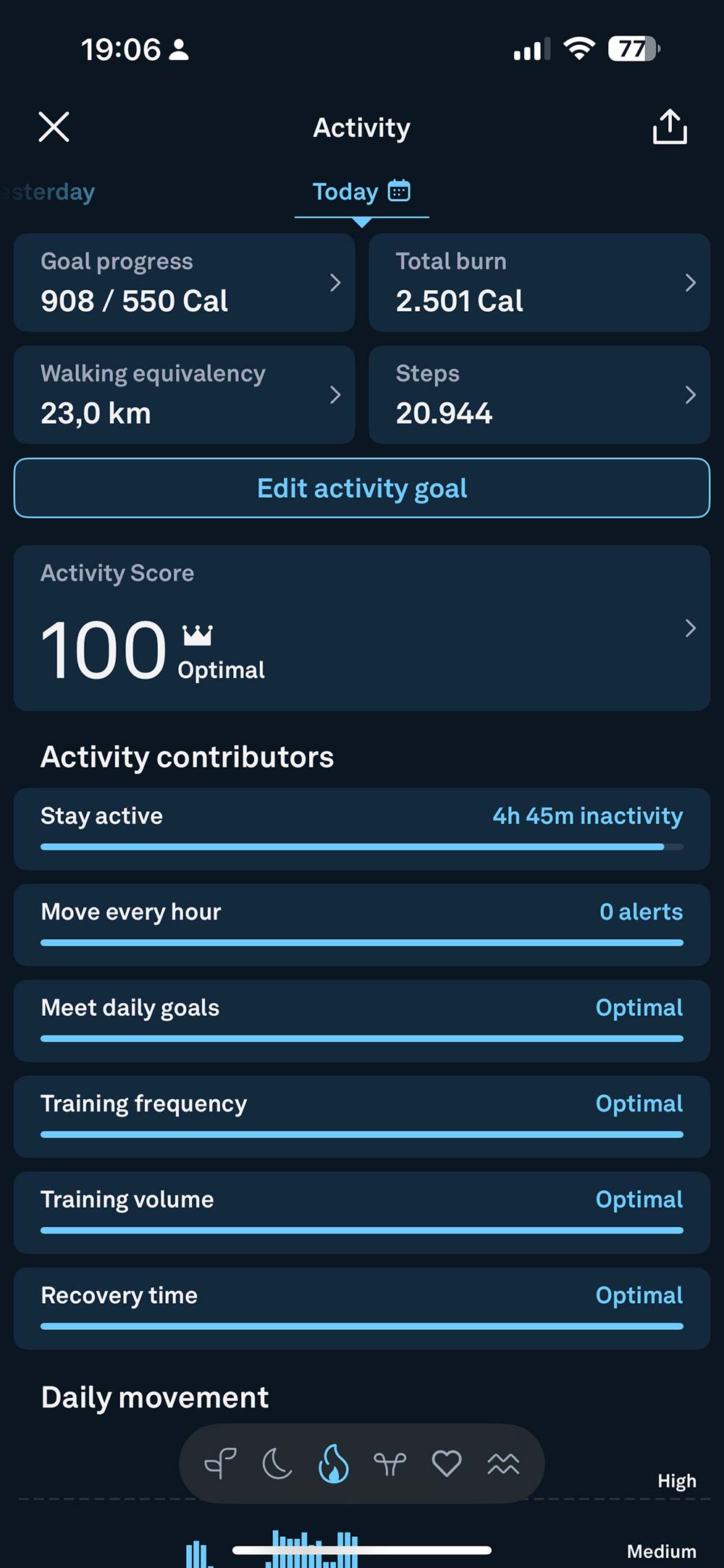Open the Activity Score details

(x=362, y=628)
